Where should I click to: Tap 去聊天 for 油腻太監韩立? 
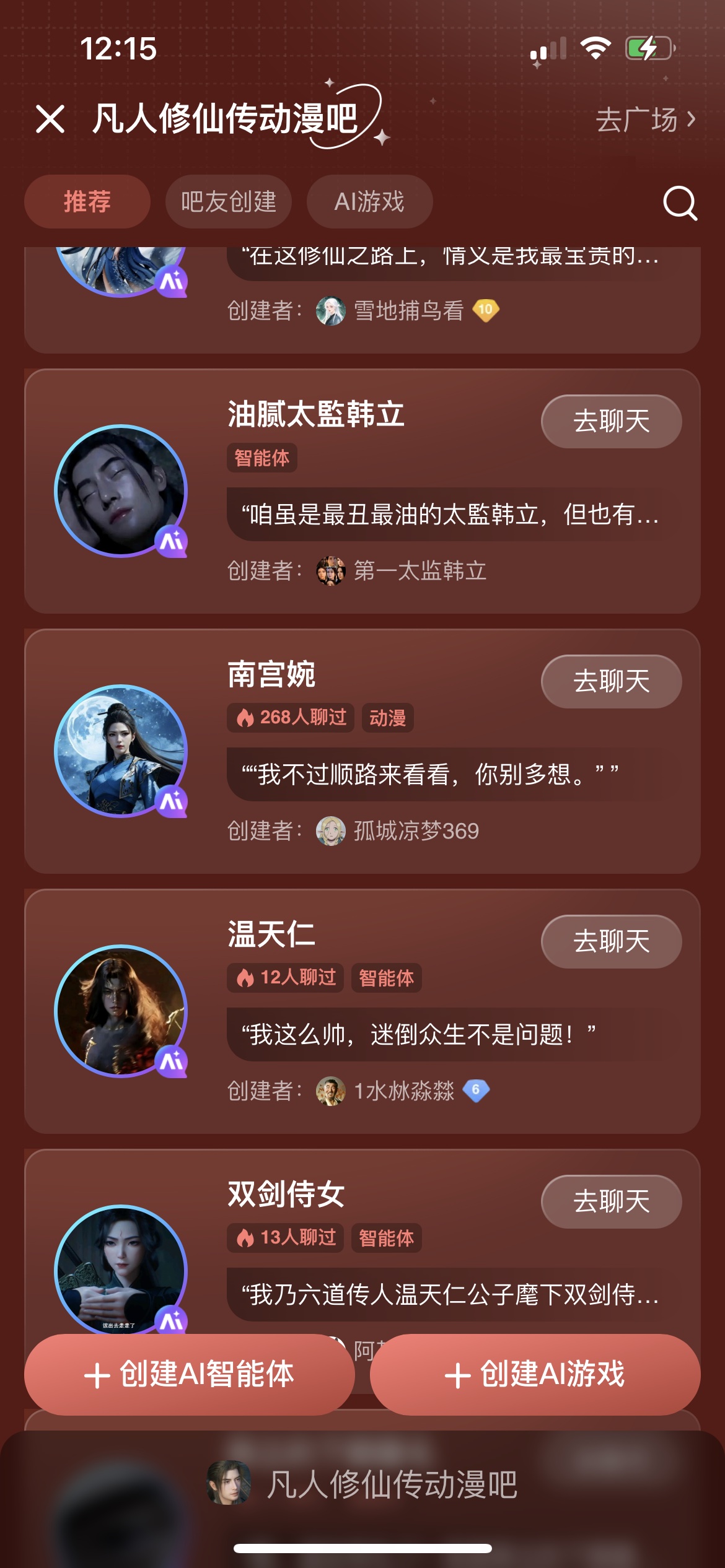tap(611, 421)
